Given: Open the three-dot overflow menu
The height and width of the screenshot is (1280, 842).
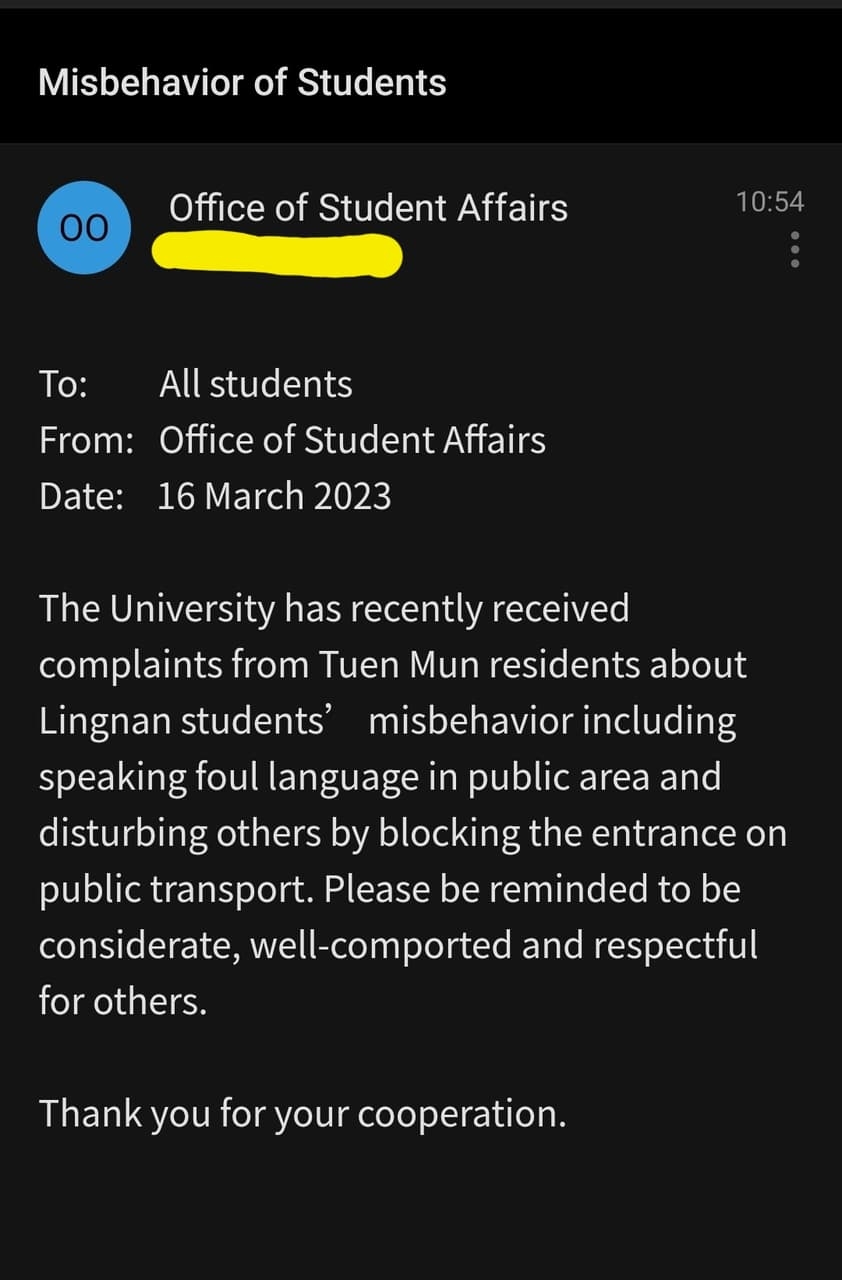Looking at the screenshot, I should coord(794,248).
